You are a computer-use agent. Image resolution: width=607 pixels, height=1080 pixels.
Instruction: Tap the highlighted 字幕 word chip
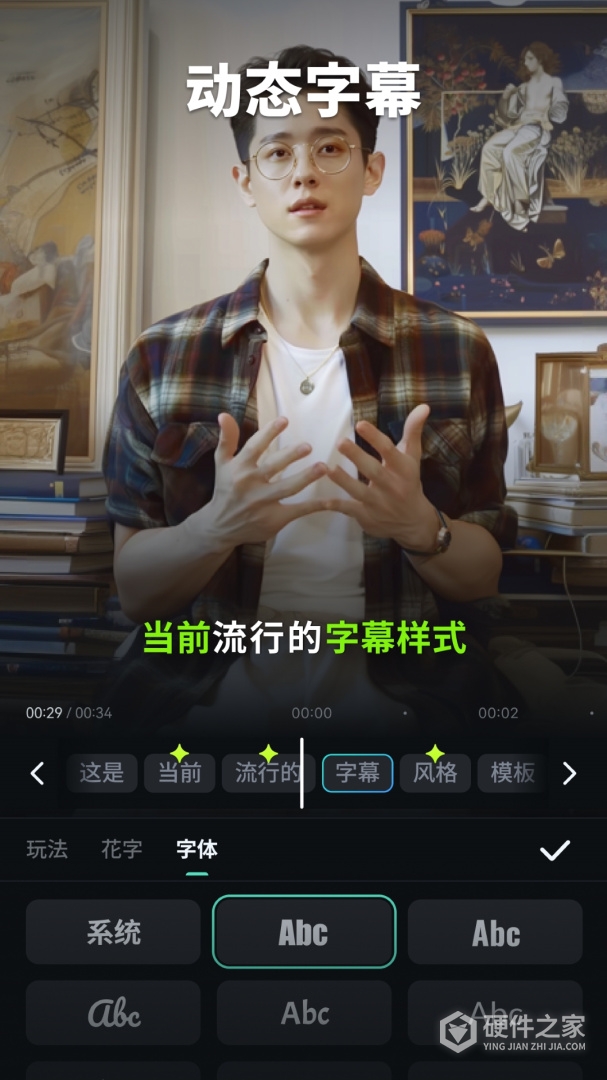pyautogui.click(x=357, y=773)
